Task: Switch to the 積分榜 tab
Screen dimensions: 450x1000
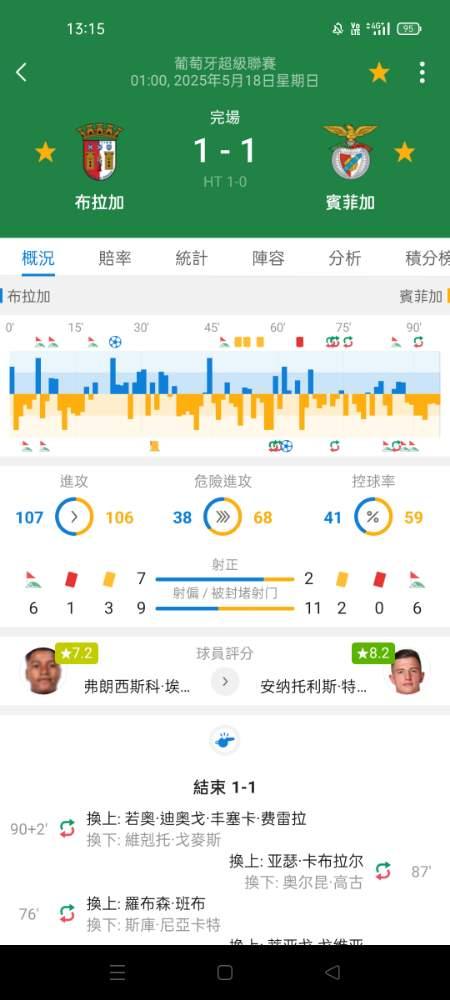Action: [427, 258]
